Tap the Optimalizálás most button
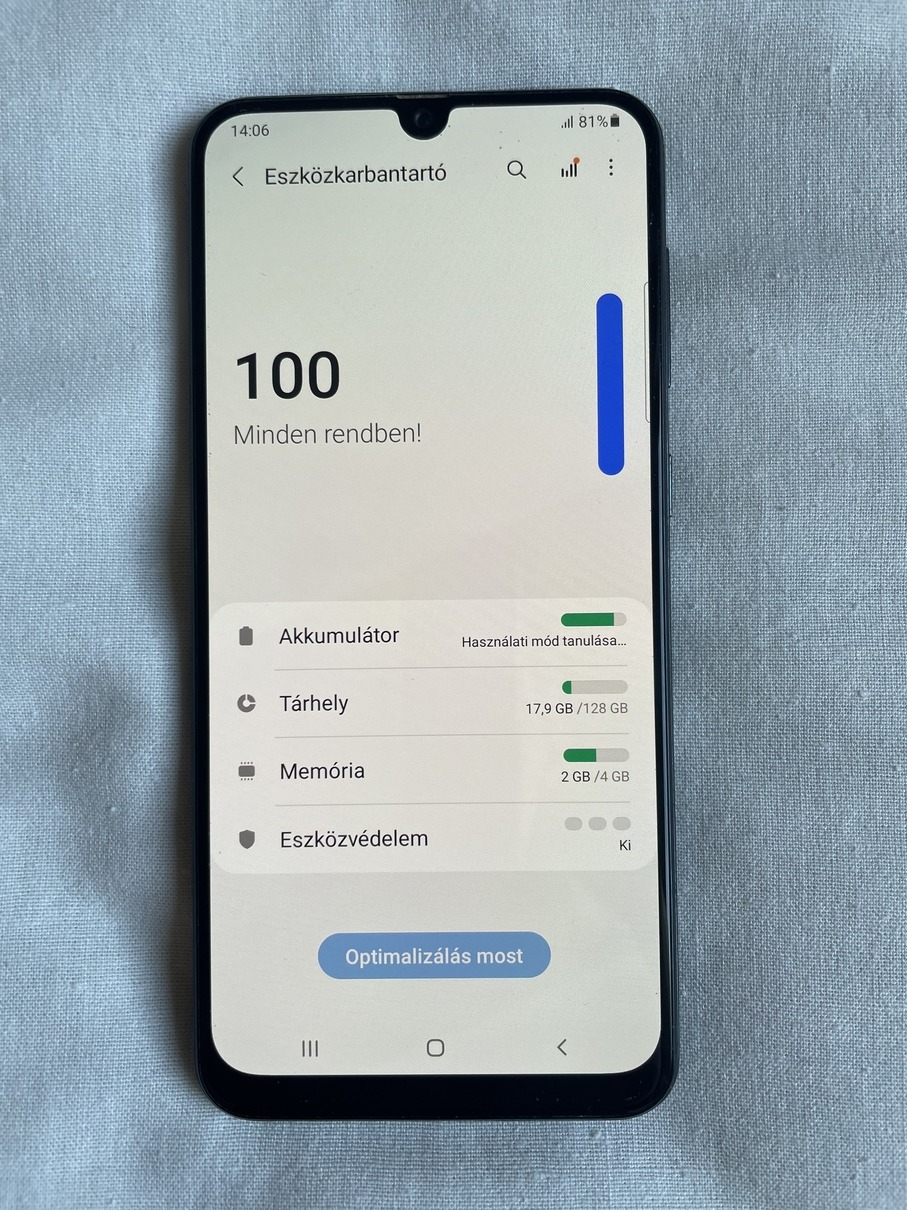907x1210 pixels. tap(434, 956)
